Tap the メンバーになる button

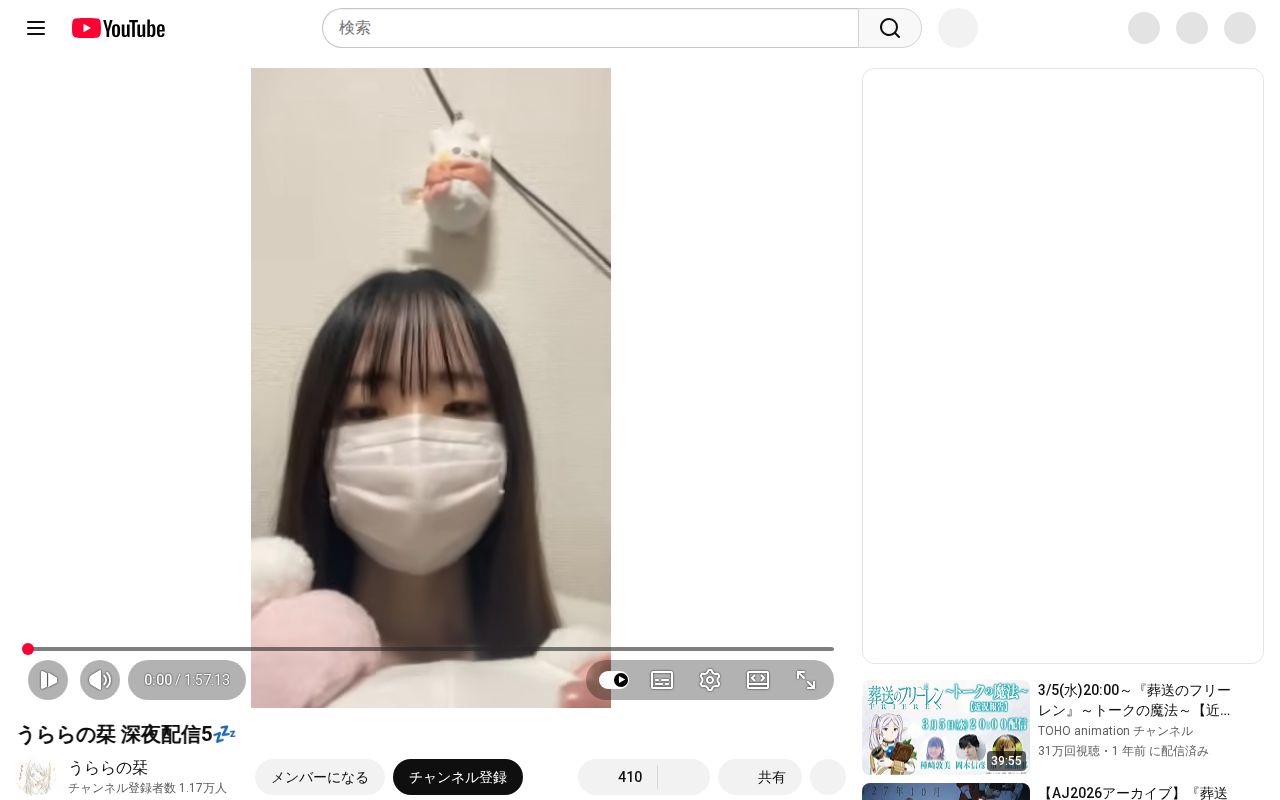[320, 777]
